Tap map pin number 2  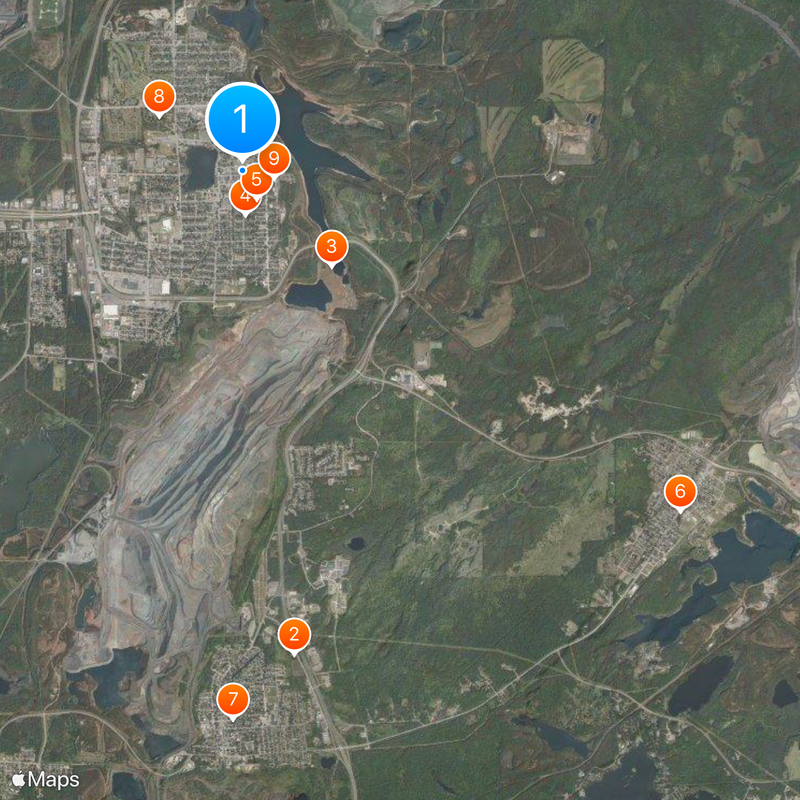(x=293, y=633)
